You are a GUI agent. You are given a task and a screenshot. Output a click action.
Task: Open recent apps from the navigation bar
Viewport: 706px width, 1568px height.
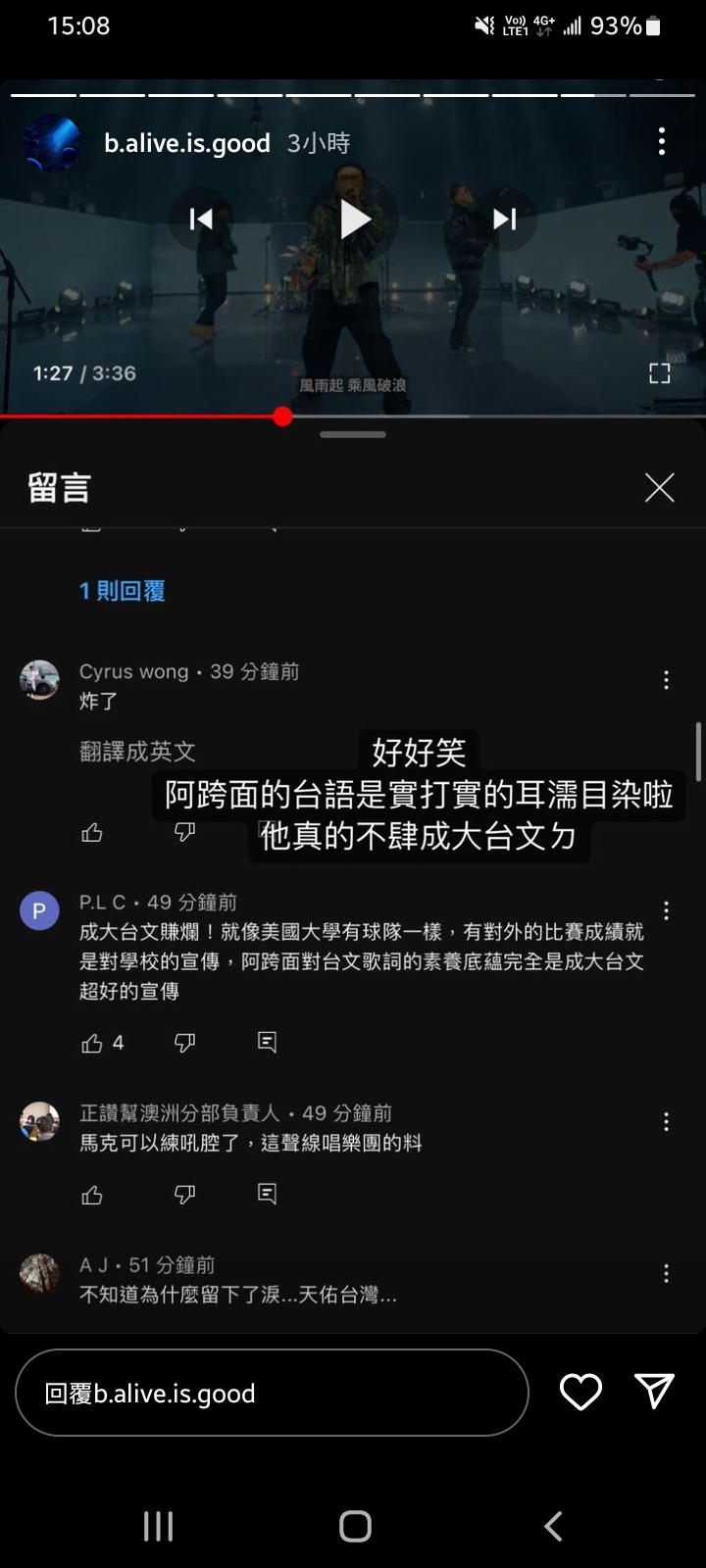(x=159, y=1526)
